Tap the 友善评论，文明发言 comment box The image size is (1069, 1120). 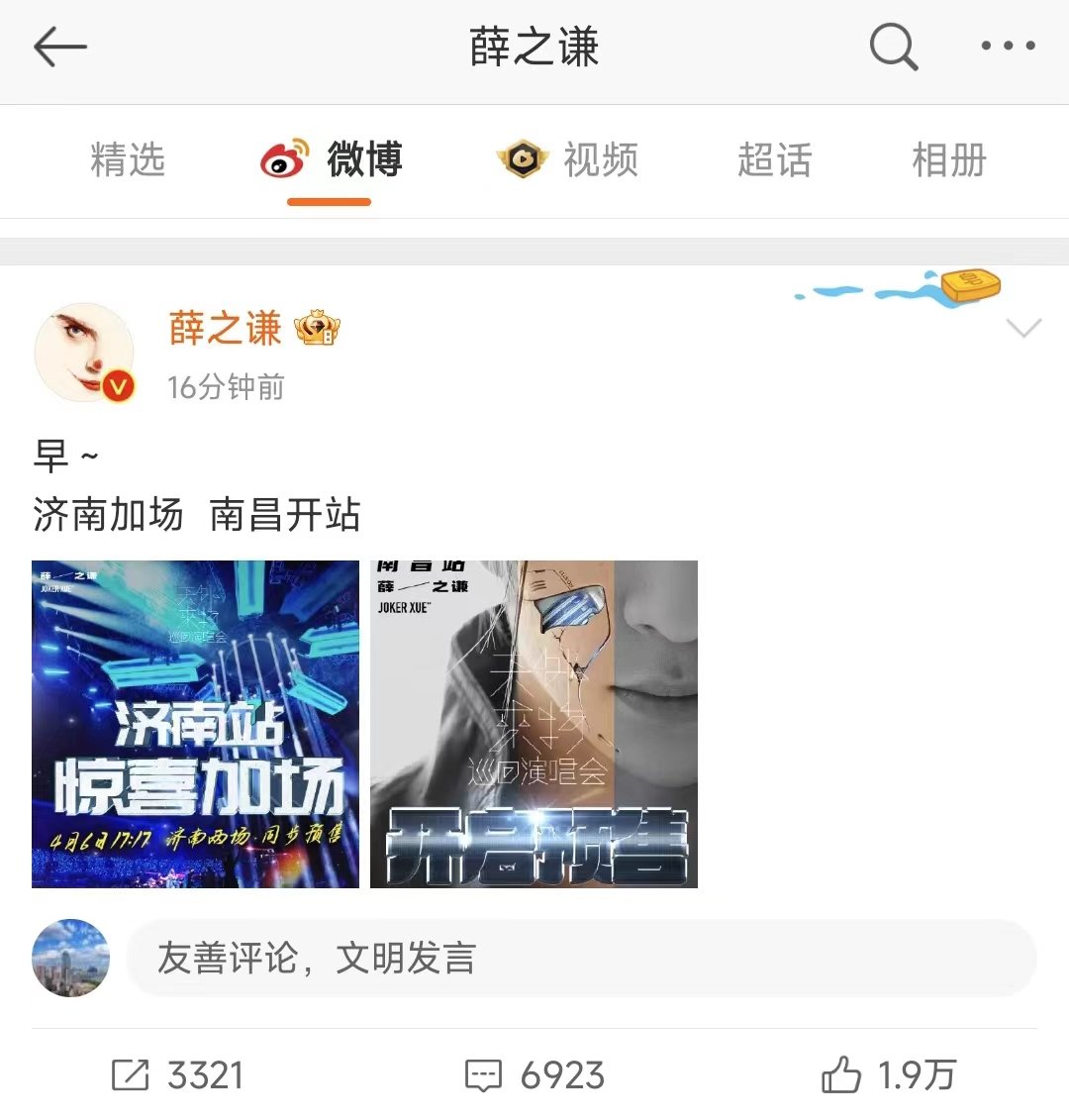pos(581,958)
